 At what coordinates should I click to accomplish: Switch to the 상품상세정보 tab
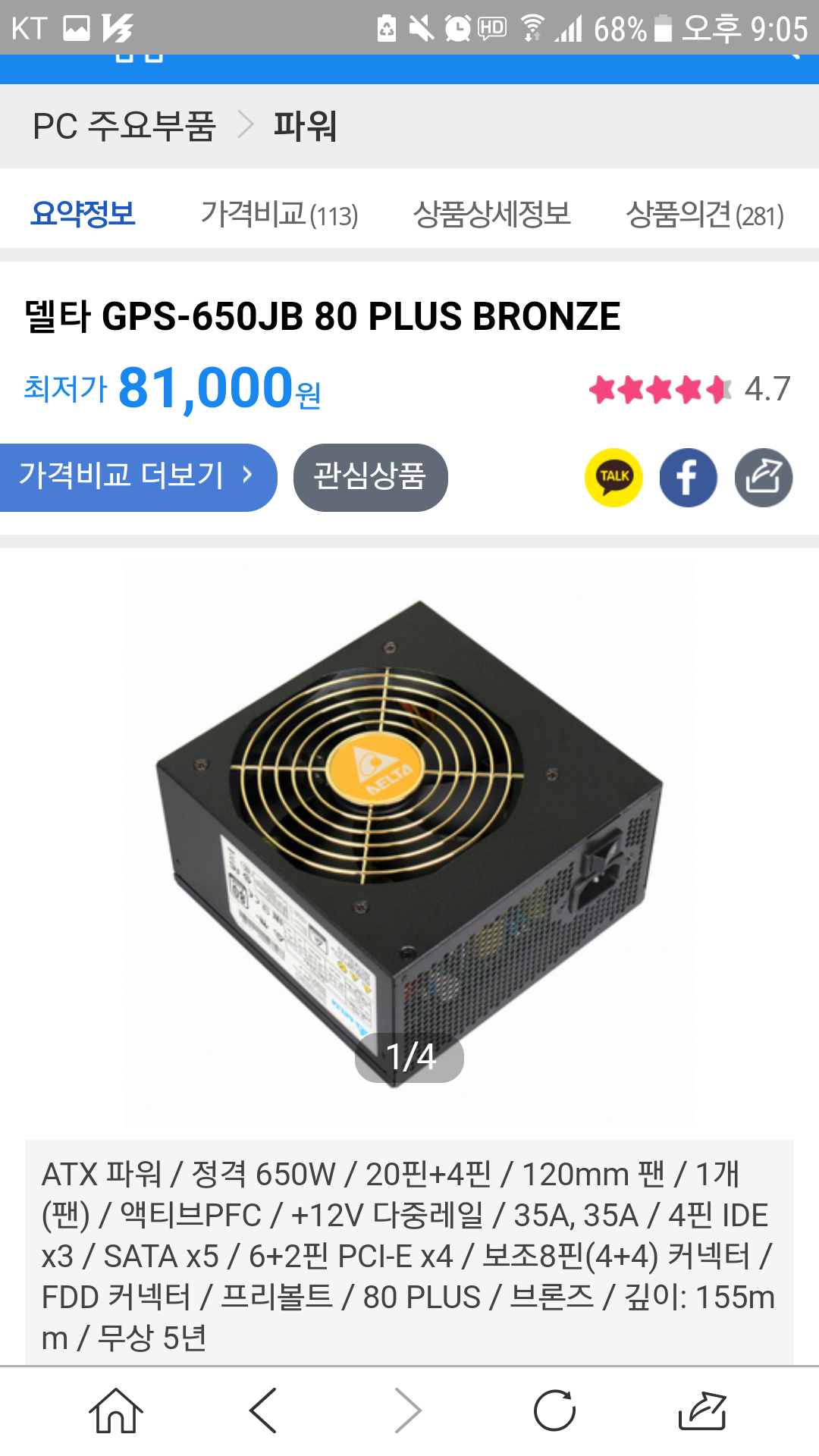coord(491,214)
